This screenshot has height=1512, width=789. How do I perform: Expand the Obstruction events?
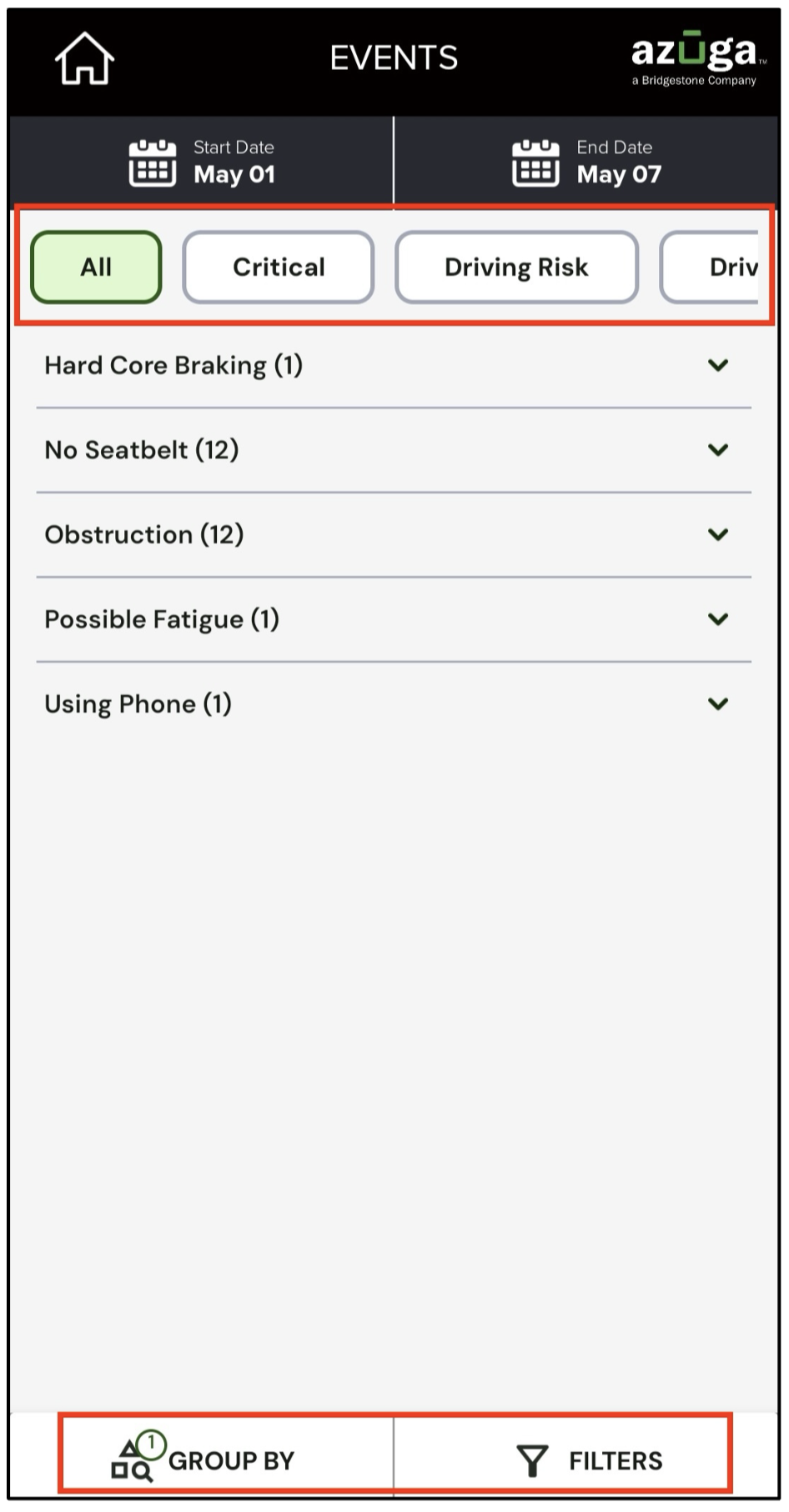click(717, 534)
